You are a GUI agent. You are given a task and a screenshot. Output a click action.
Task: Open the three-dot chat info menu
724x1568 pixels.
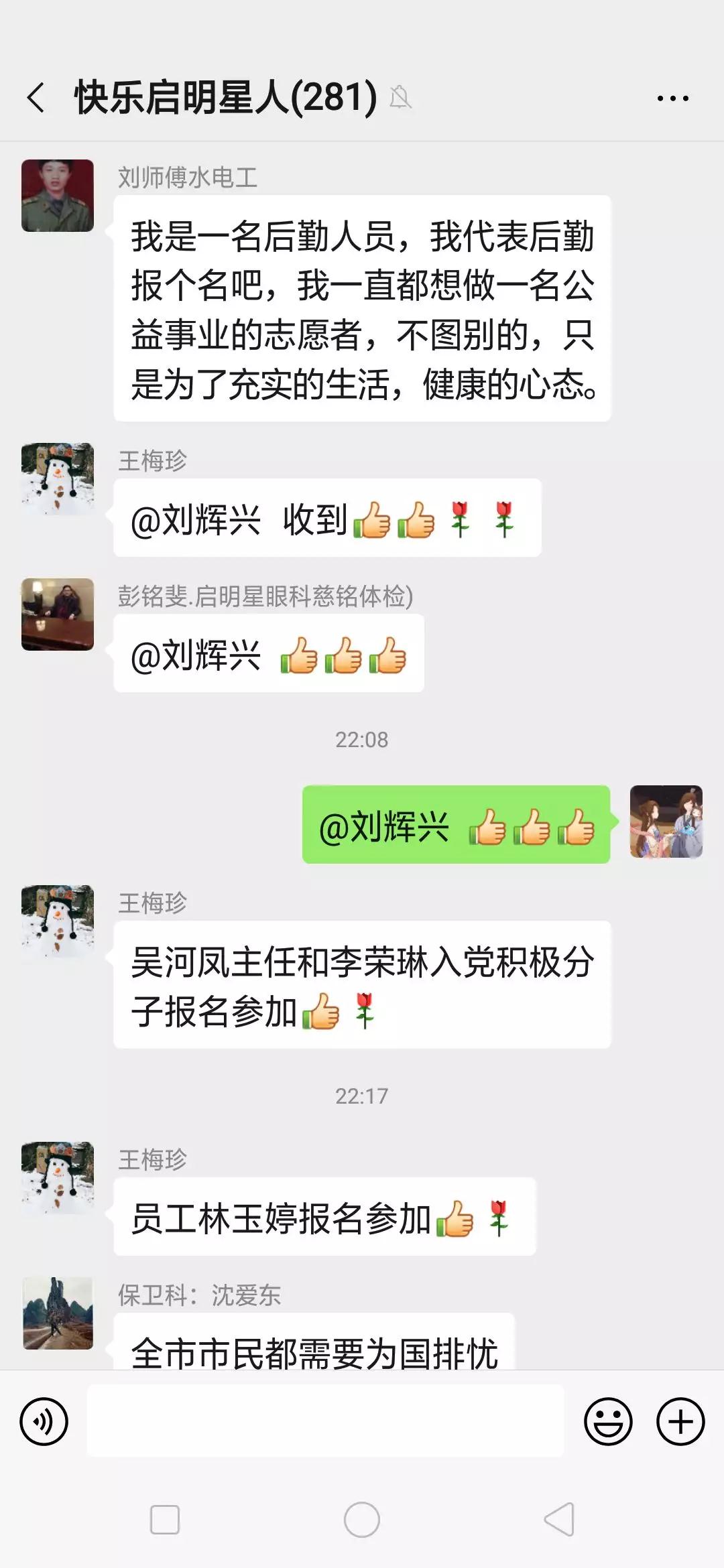coord(672,99)
